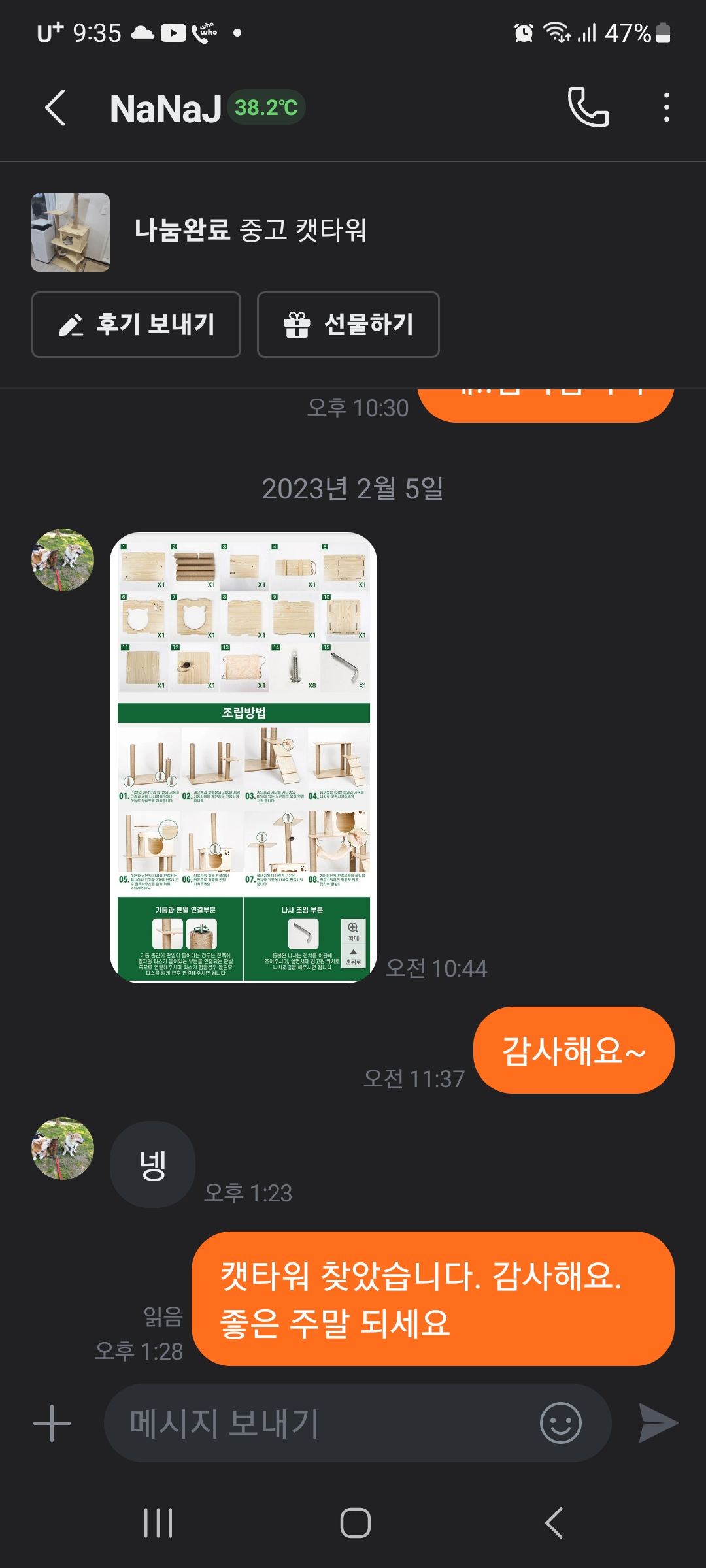Send the message with the arrow icon
The width and height of the screenshot is (706, 1568).
point(658,1423)
